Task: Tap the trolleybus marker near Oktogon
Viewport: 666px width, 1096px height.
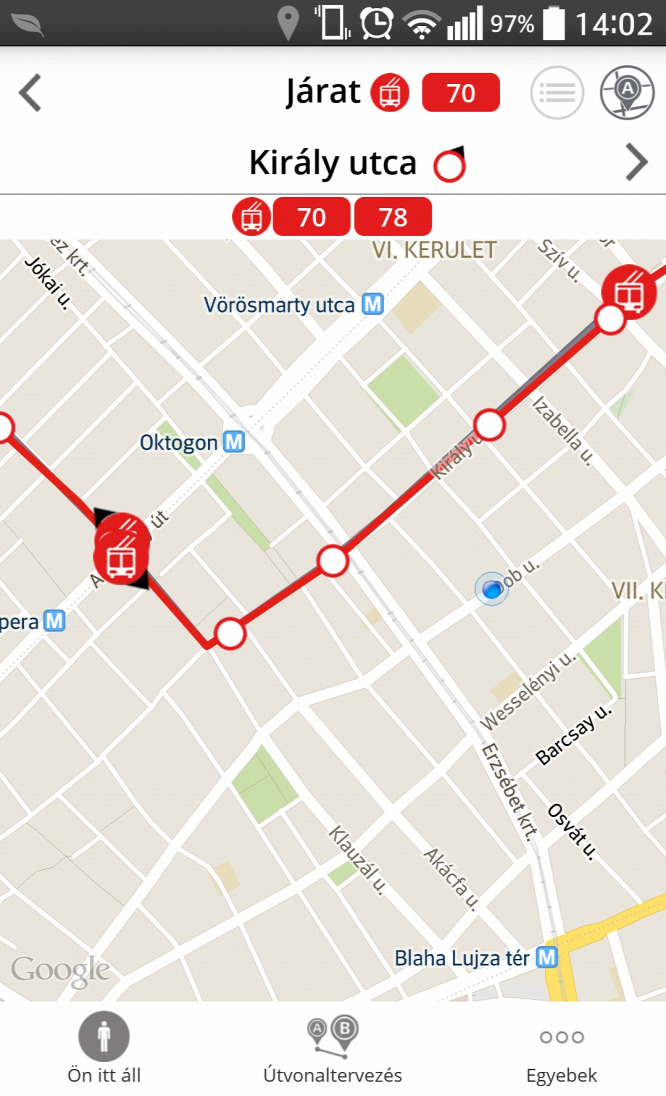Action: point(122,553)
